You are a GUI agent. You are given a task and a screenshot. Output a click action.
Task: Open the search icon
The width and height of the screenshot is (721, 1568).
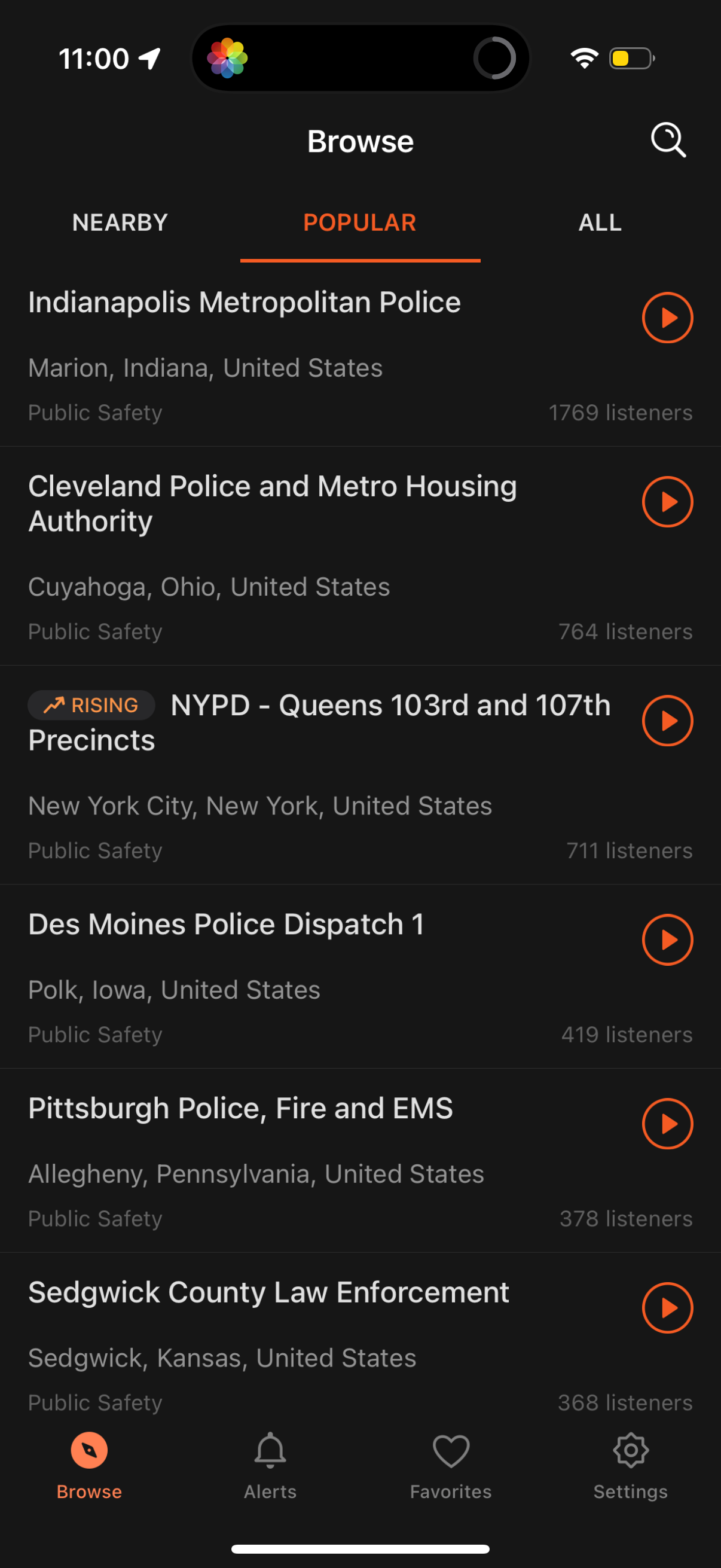tap(667, 140)
